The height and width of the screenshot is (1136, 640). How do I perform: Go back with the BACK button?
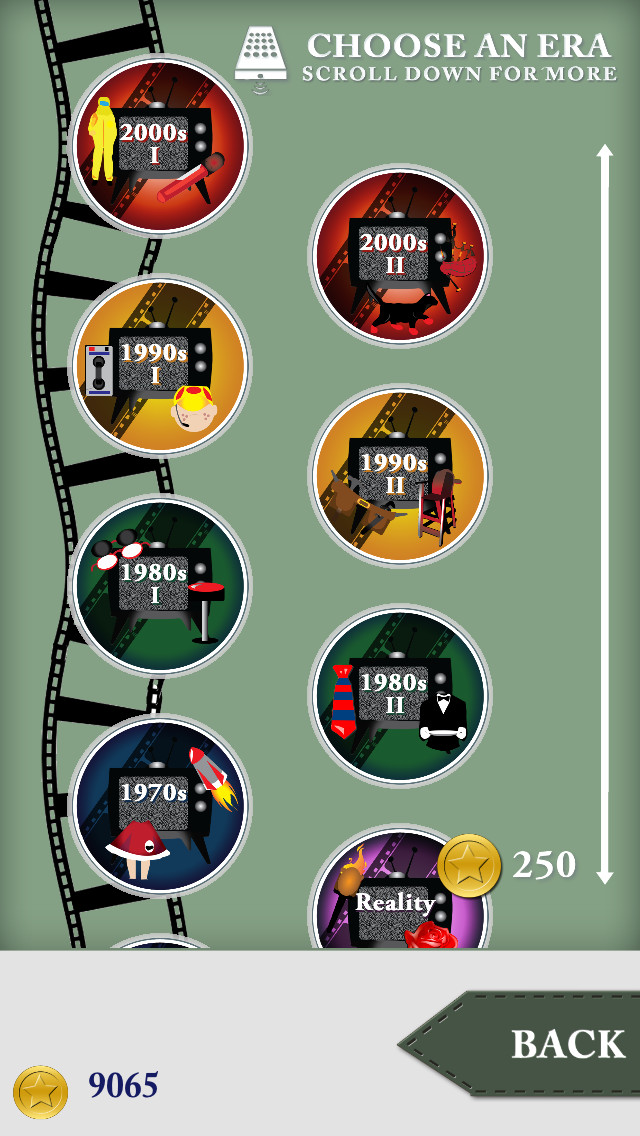[519, 1043]
